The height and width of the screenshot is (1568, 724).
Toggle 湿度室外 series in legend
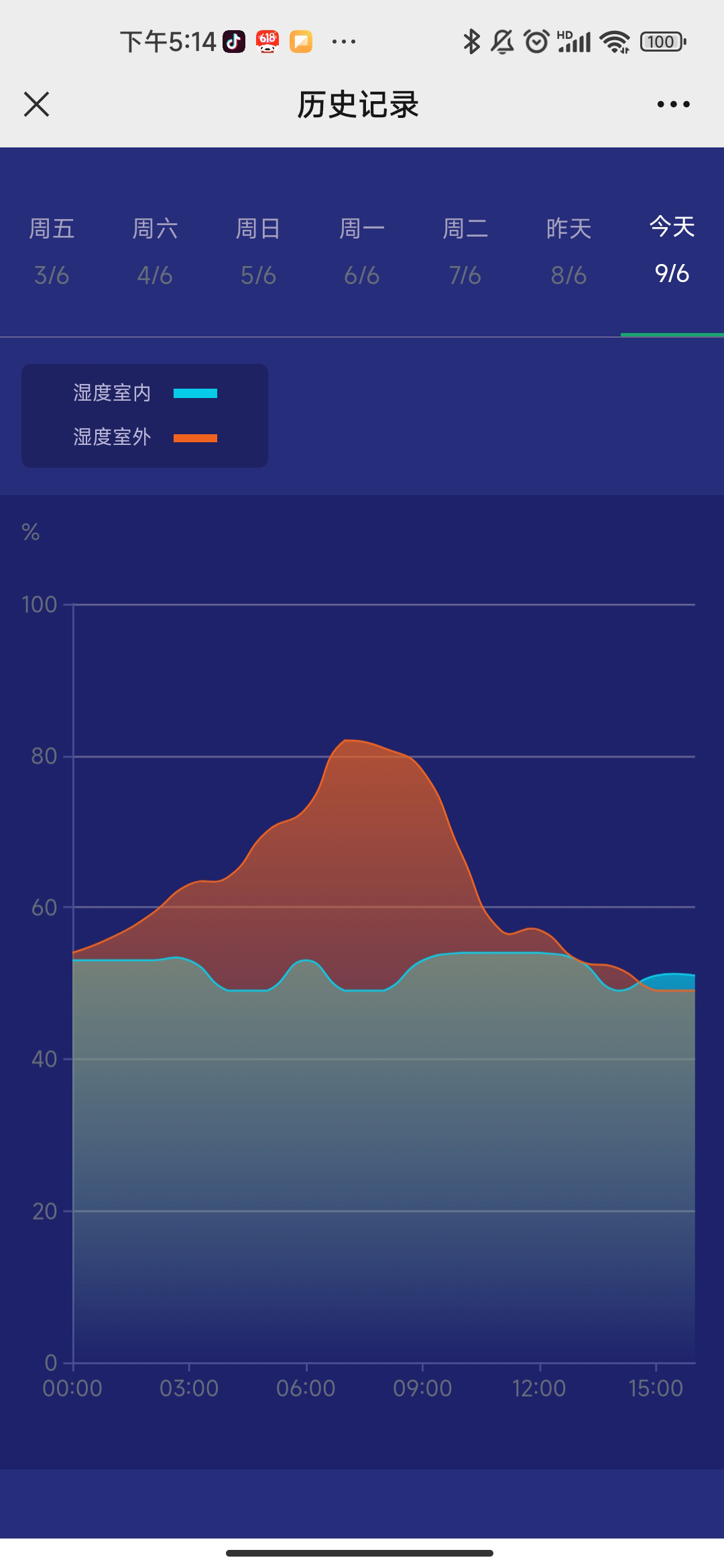145,438
